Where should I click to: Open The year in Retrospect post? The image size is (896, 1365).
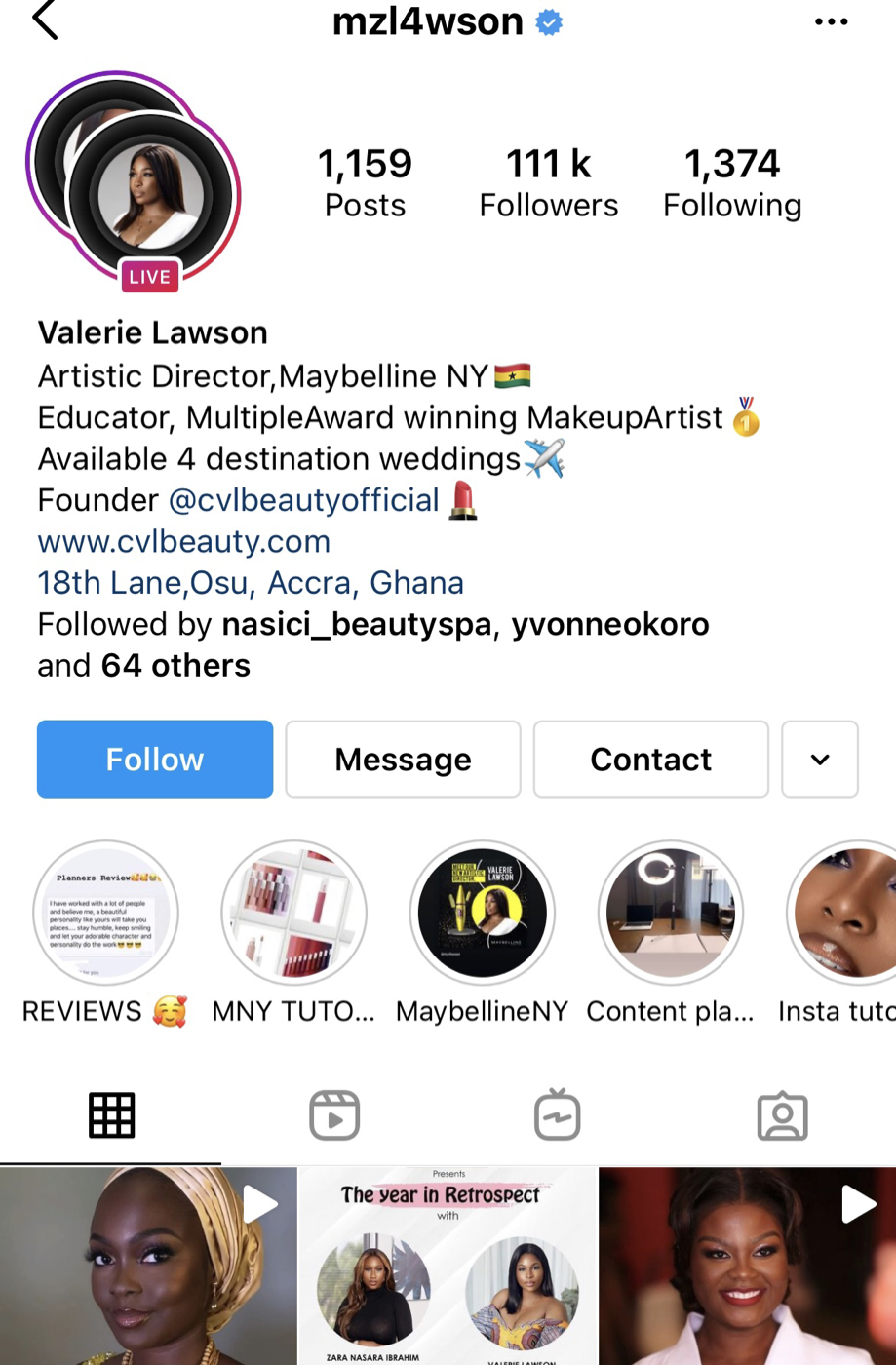[448, 1266]
